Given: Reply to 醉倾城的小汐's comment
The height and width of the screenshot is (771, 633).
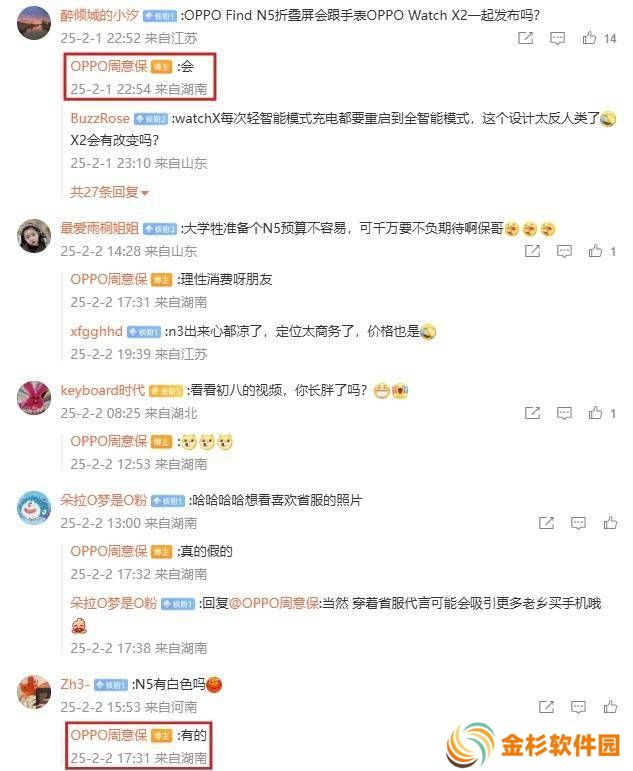Looking at the screenshot, I should point(558,38).
